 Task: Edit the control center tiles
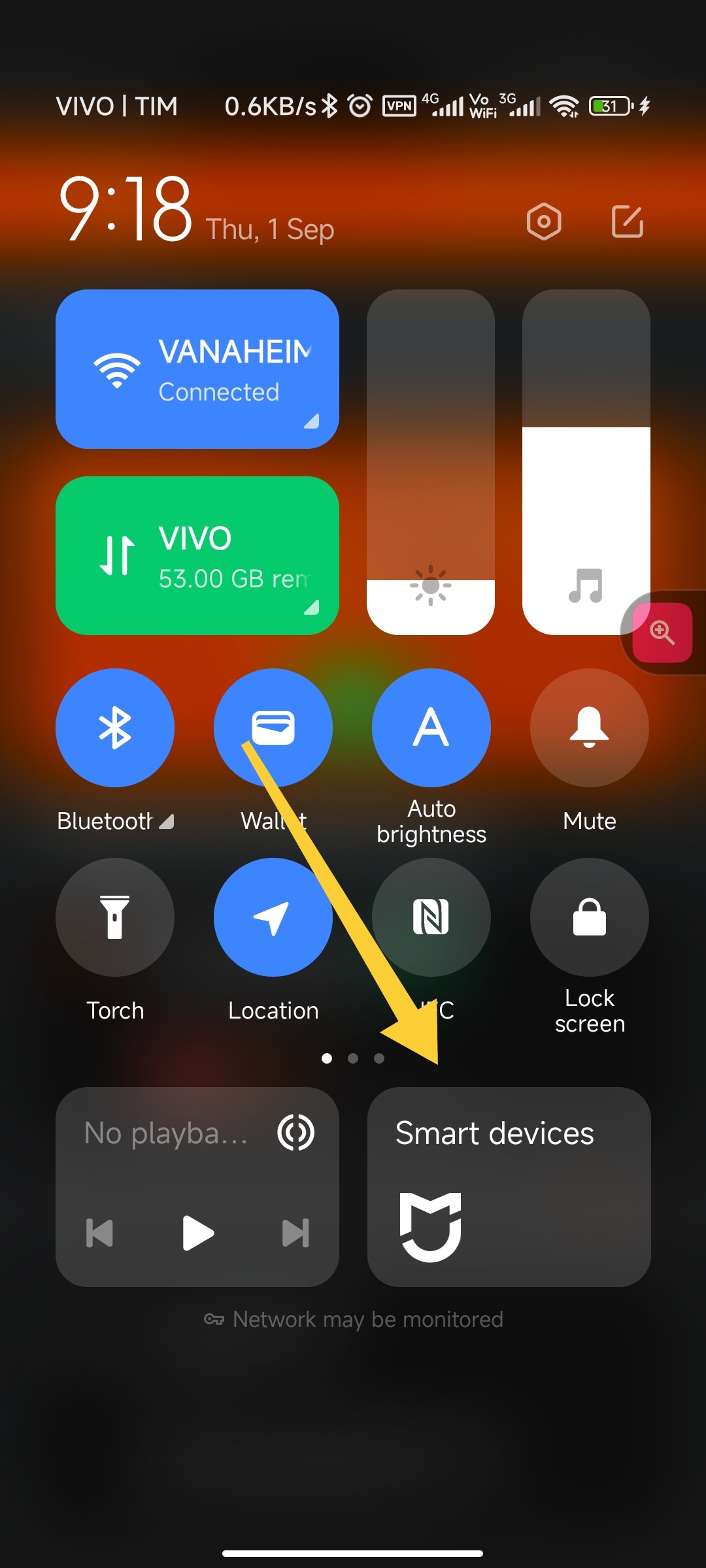628,221
